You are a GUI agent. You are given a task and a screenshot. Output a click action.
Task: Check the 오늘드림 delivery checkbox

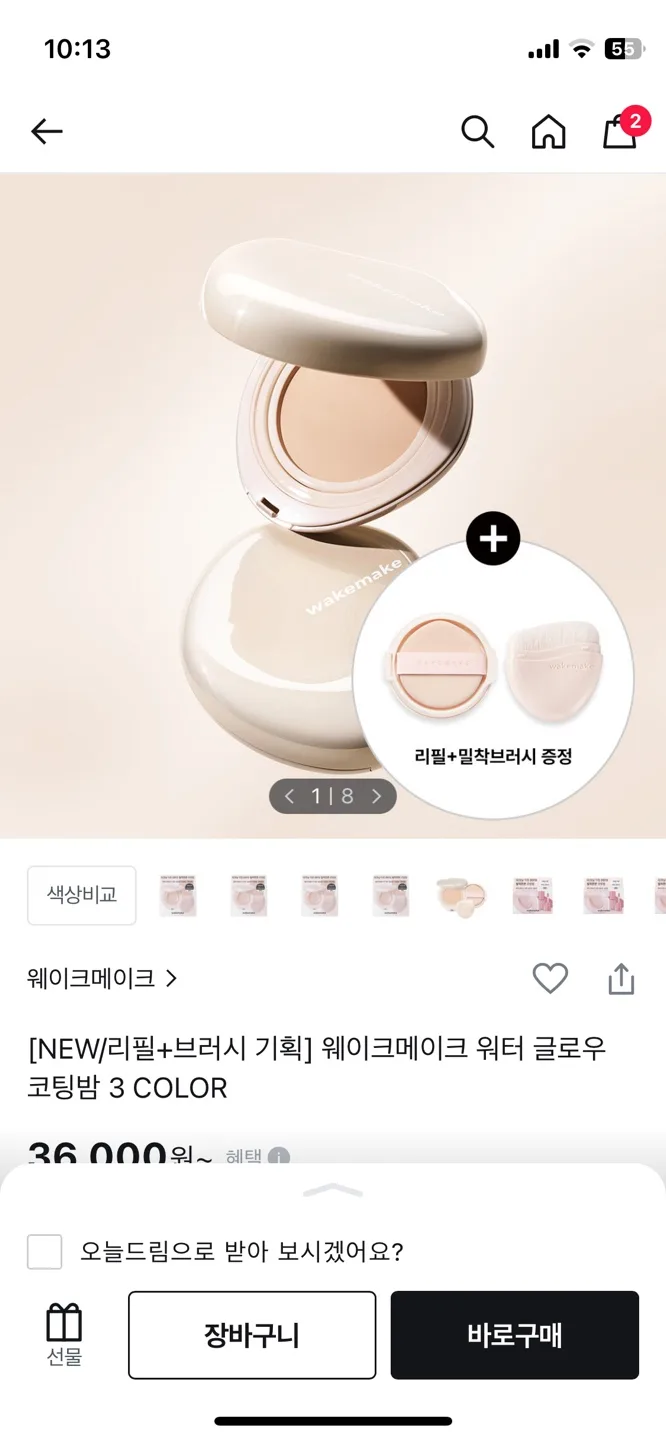point(45,1251)
